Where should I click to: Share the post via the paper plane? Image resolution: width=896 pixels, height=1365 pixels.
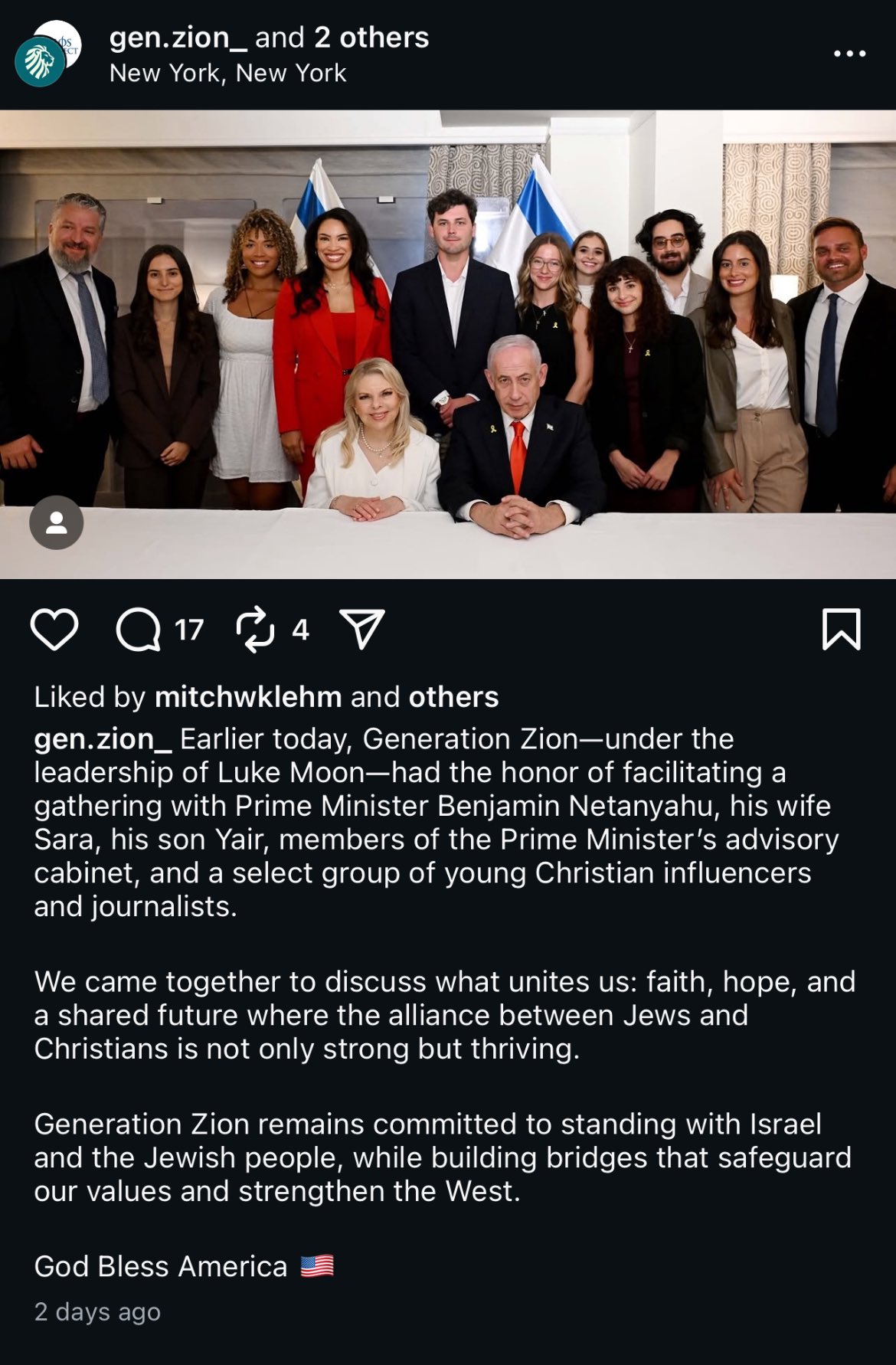click(x=361, y=630)
